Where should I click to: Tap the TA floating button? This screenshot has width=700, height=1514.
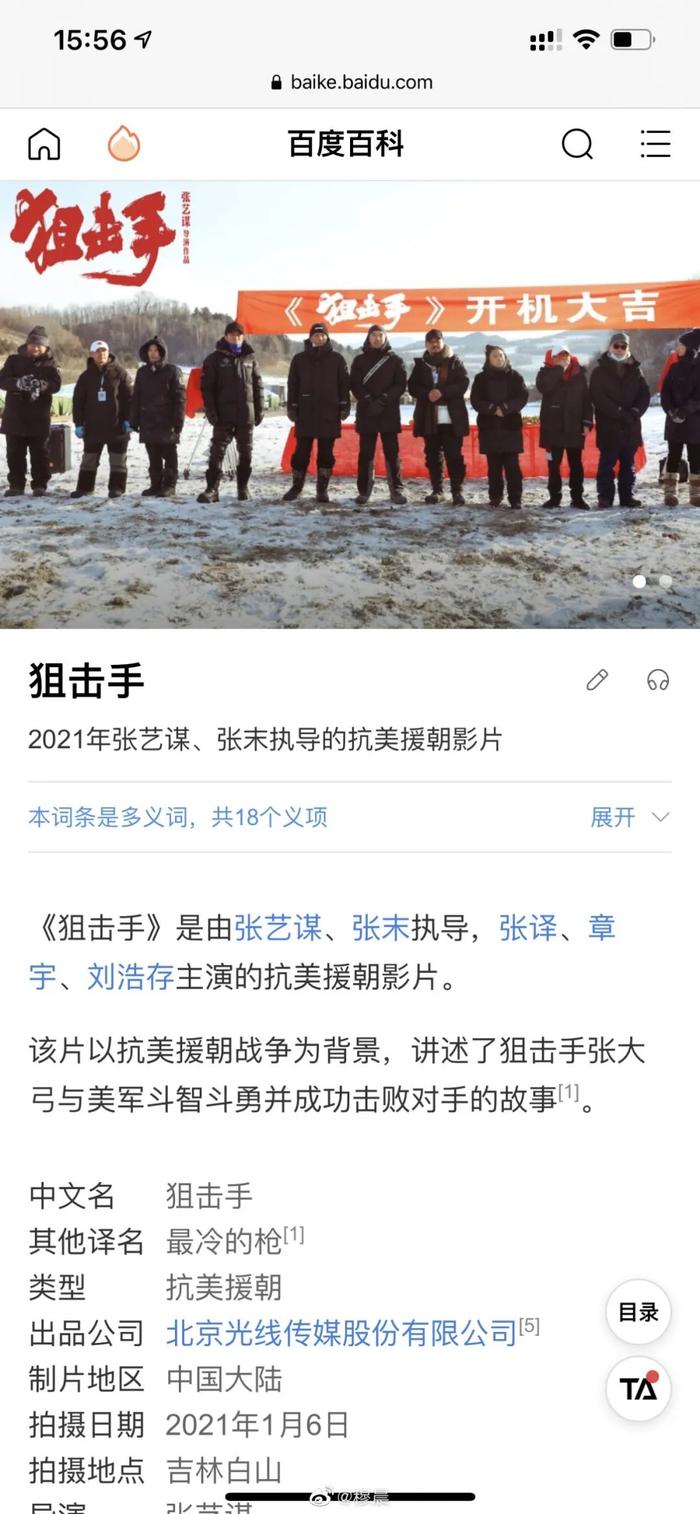pyautogui.click(x=638, y=1389)
